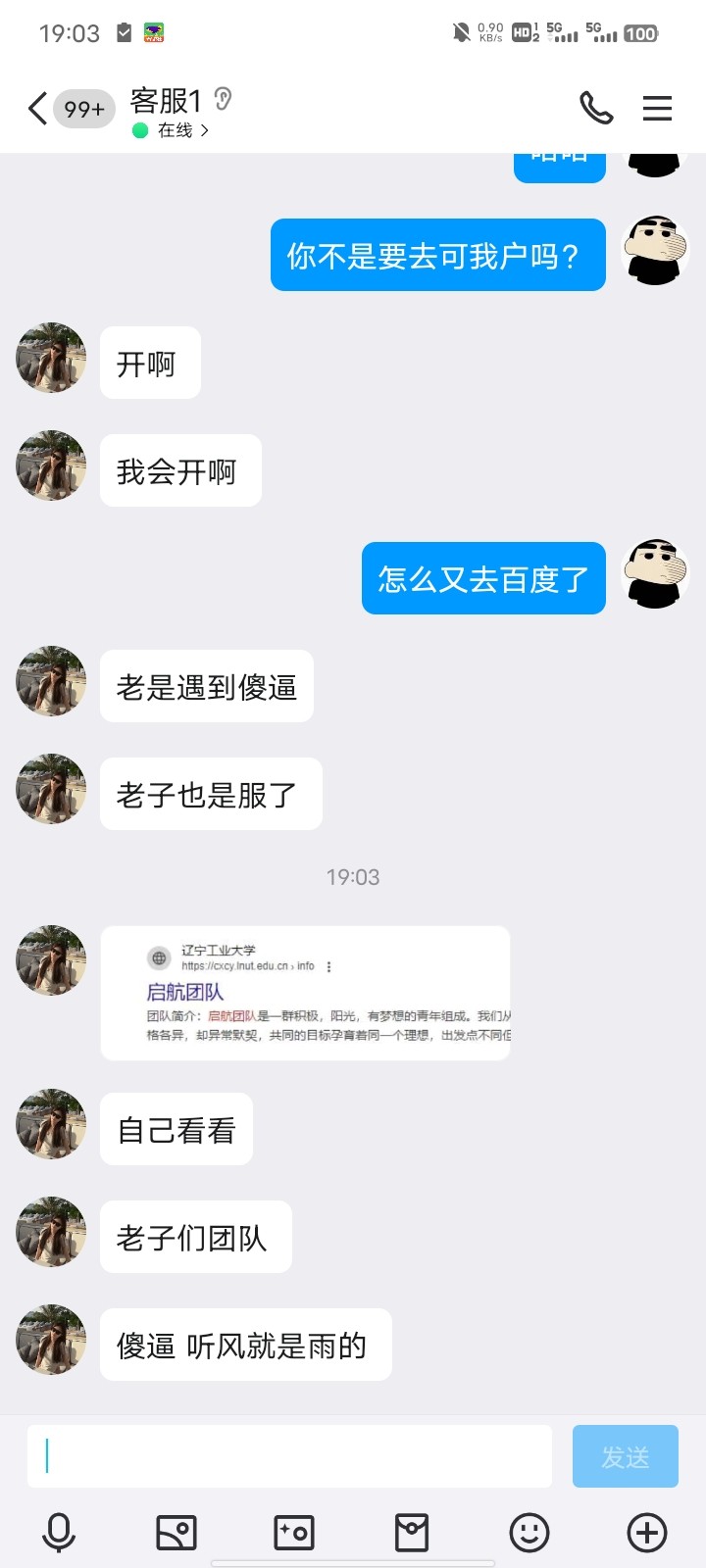Start a voice call with 客服1
Viewport: 706px width, 1568px height.
tap(596, 108)
